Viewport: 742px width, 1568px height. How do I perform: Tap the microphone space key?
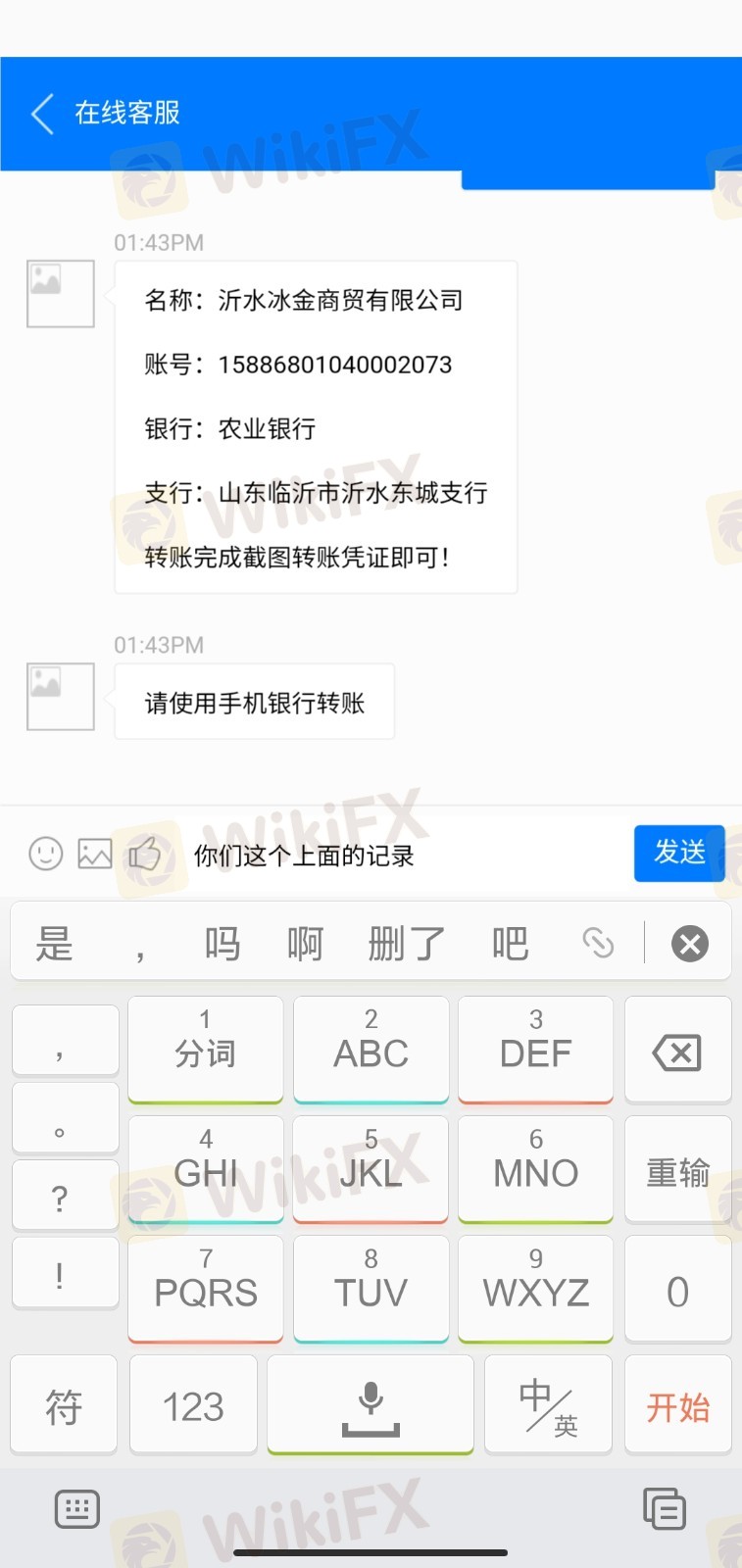click(371, 1406)
